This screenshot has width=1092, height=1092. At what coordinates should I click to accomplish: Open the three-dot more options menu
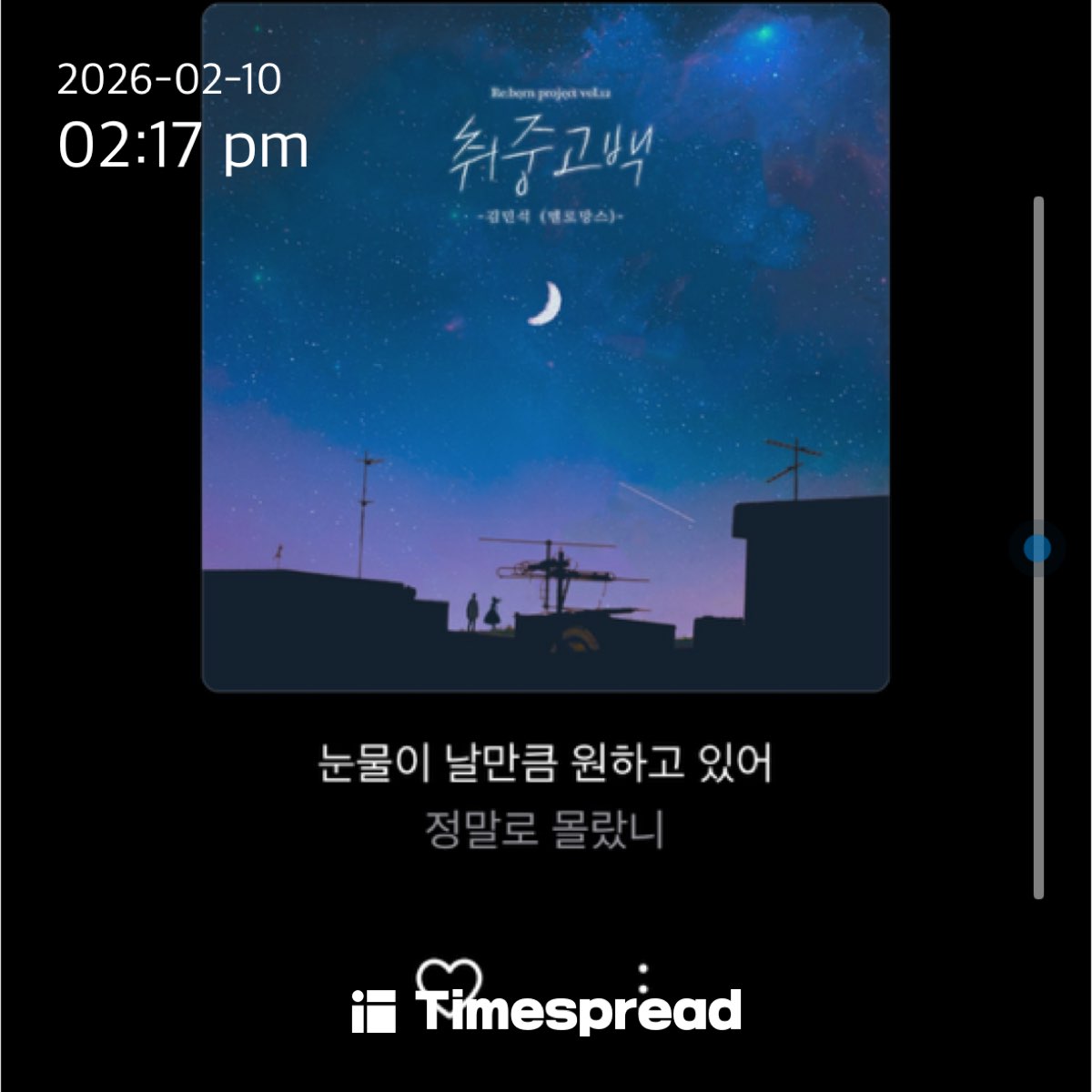coord(643,978)
